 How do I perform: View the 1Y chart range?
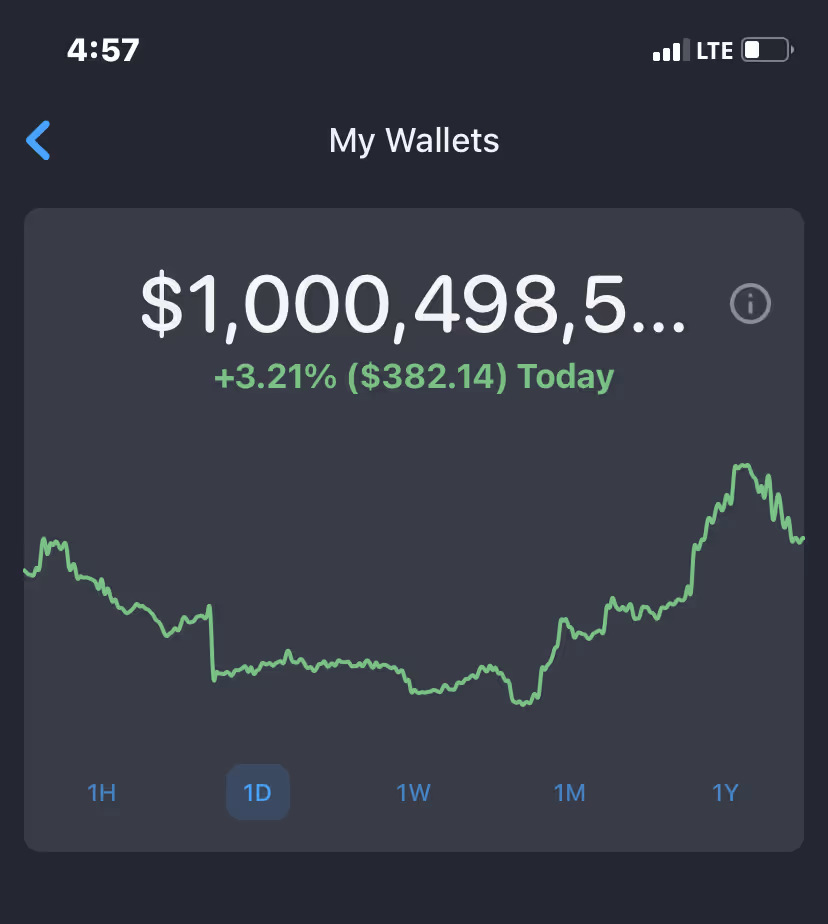(725, 793)
